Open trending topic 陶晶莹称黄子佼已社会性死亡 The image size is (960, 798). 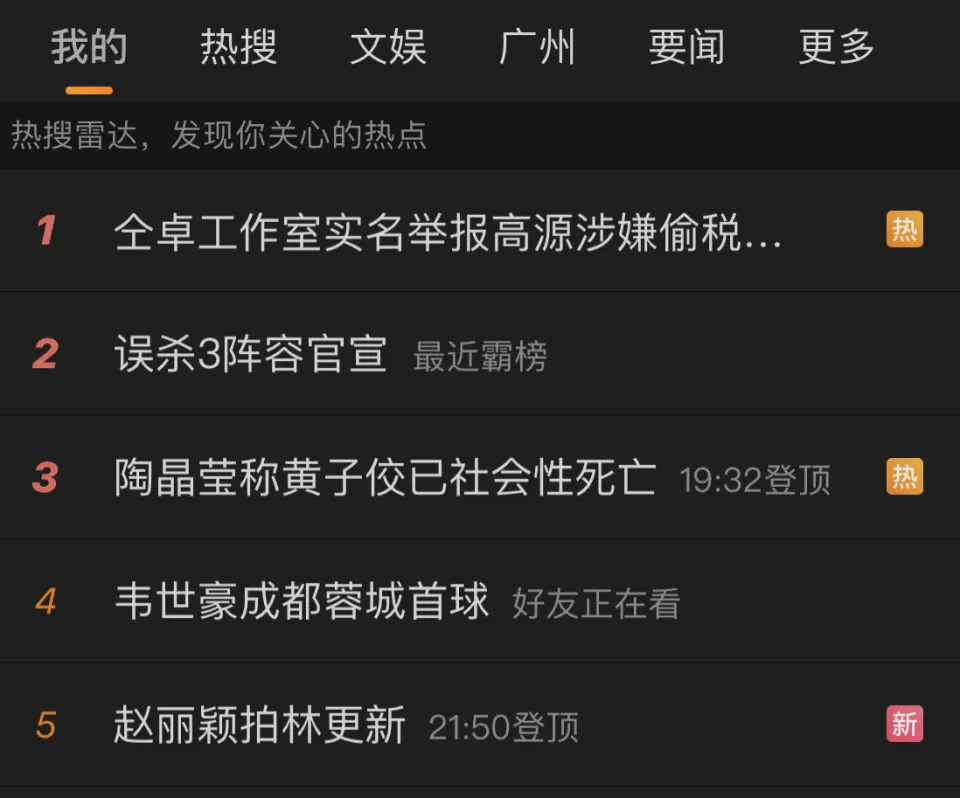coord(385,479)
